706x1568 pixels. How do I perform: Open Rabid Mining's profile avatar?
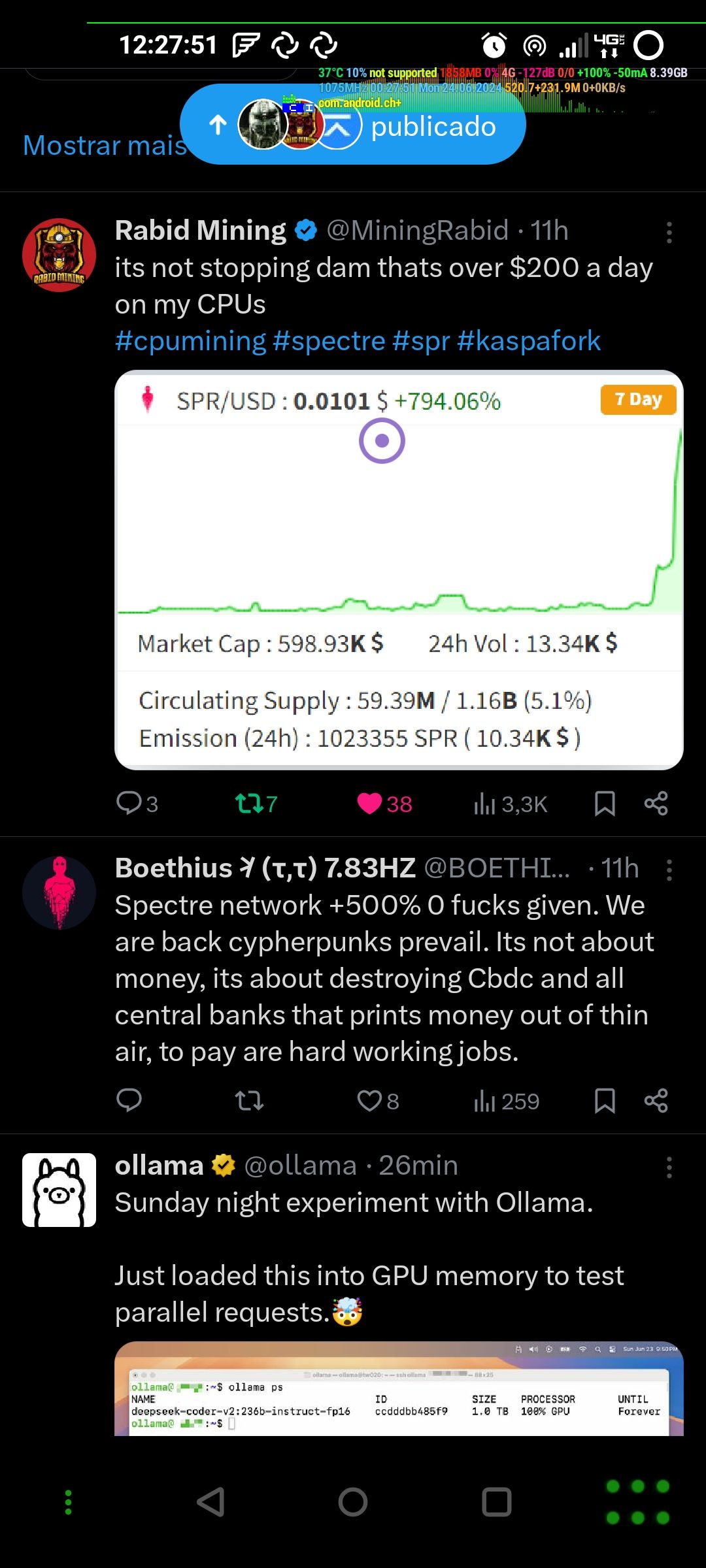(x=59, y=255)
